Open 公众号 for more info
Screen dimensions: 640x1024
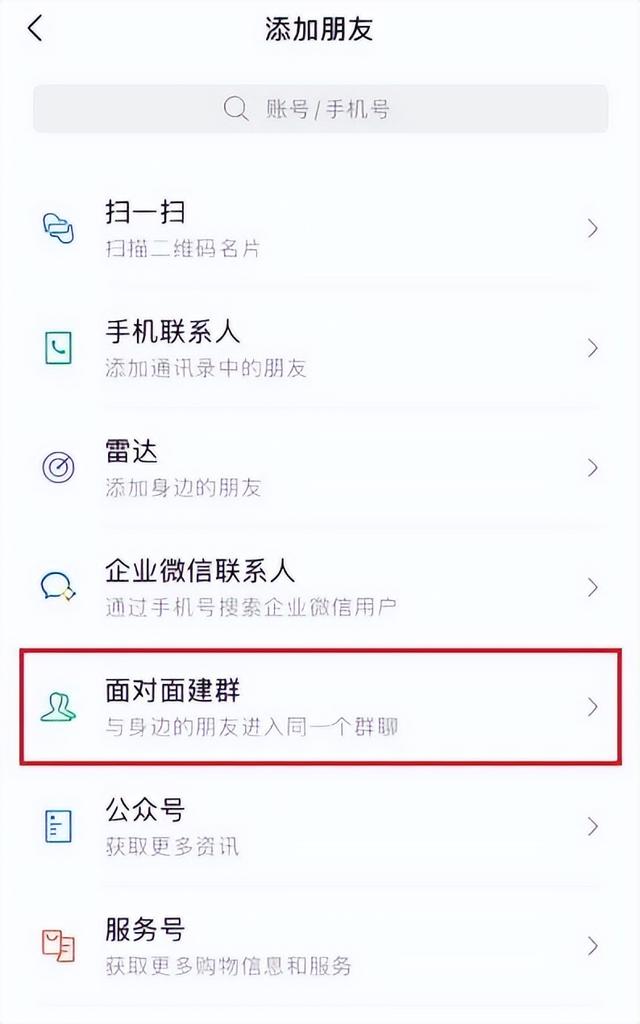pyautogui.click(x=320, y=826)
